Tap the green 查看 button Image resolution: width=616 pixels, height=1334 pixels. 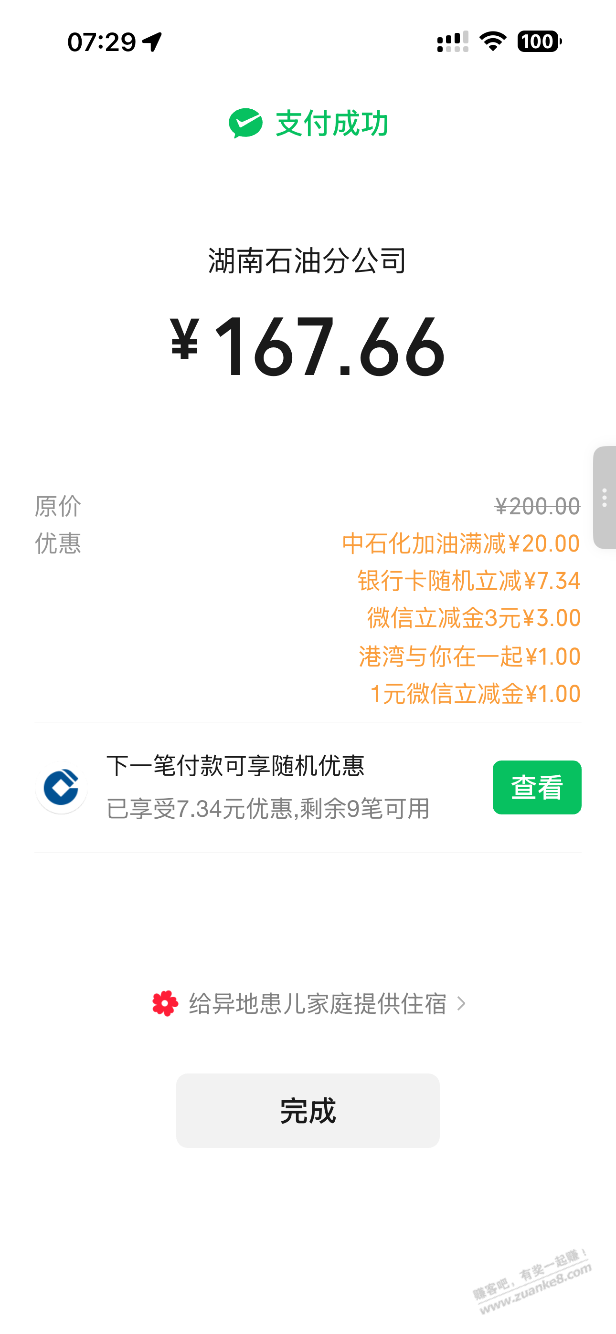[537, 787]
